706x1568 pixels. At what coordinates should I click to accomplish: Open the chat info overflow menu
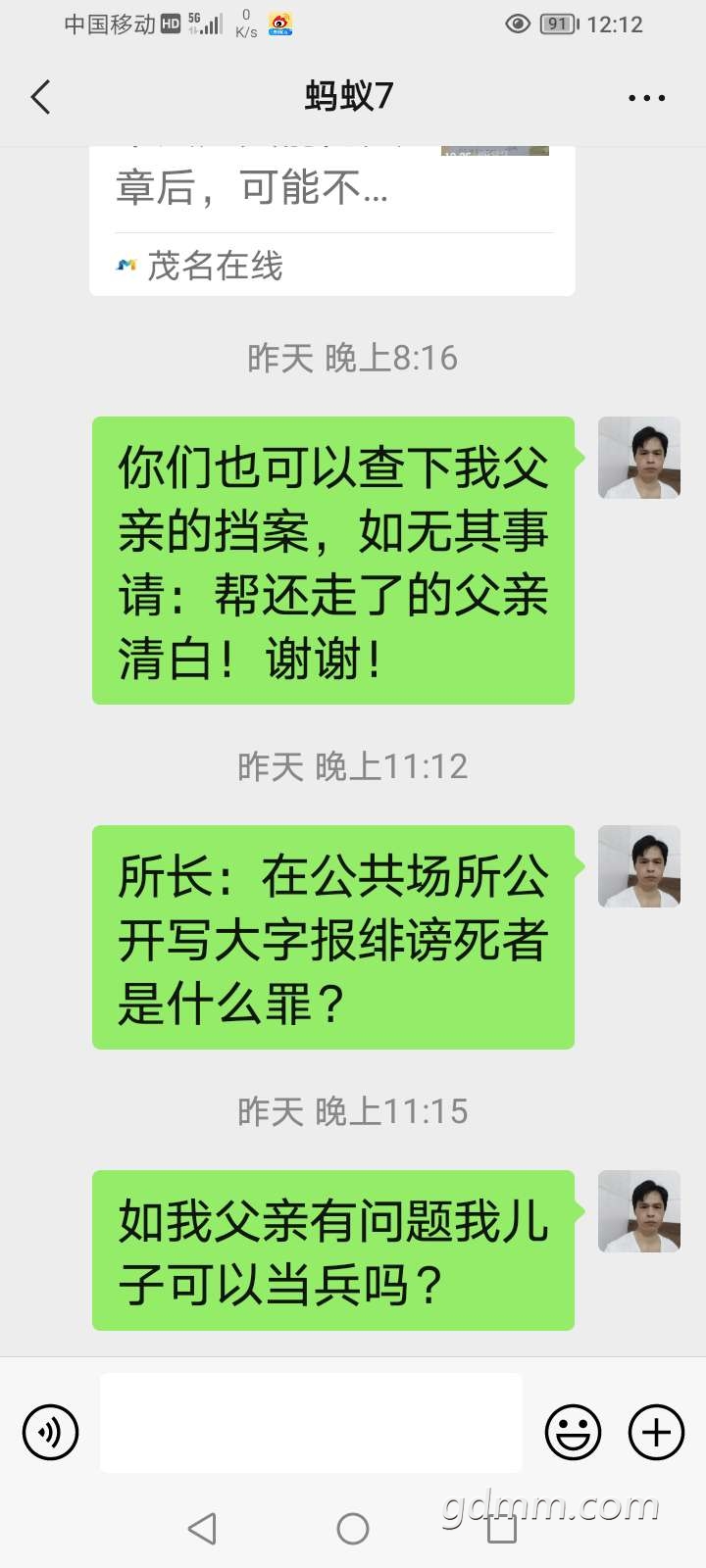tap(646, 98)
